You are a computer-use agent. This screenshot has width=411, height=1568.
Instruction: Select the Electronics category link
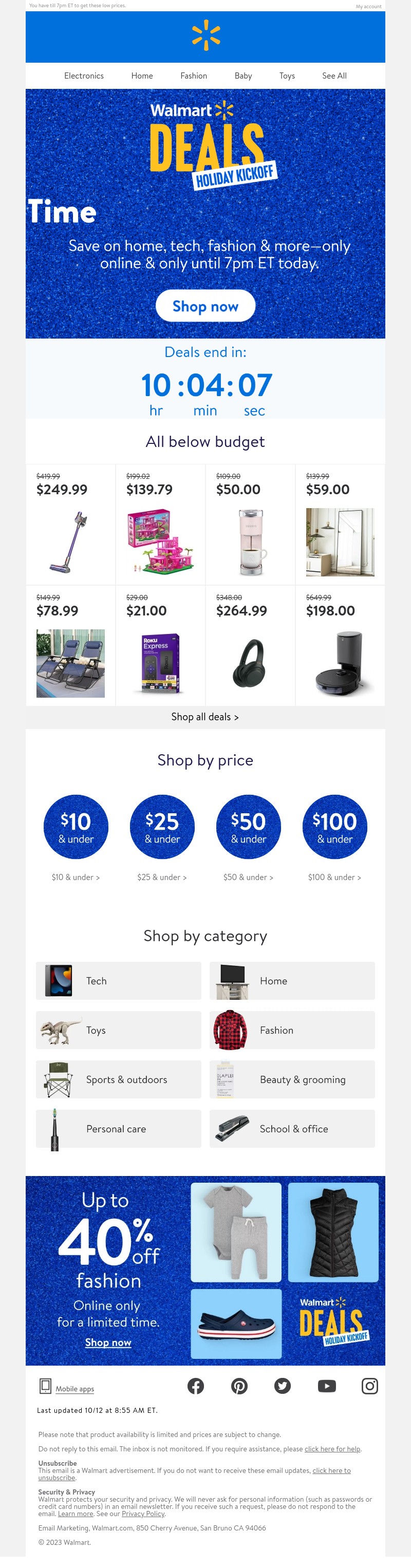click(x=84, y=76)
